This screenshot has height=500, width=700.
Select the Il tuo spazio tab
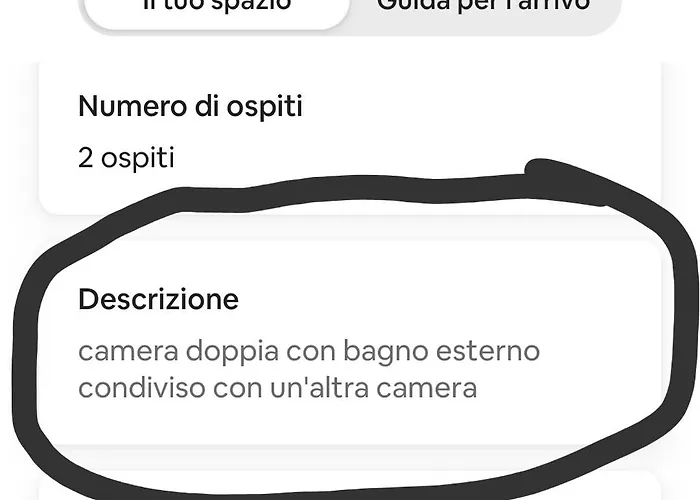click(215, 8)
